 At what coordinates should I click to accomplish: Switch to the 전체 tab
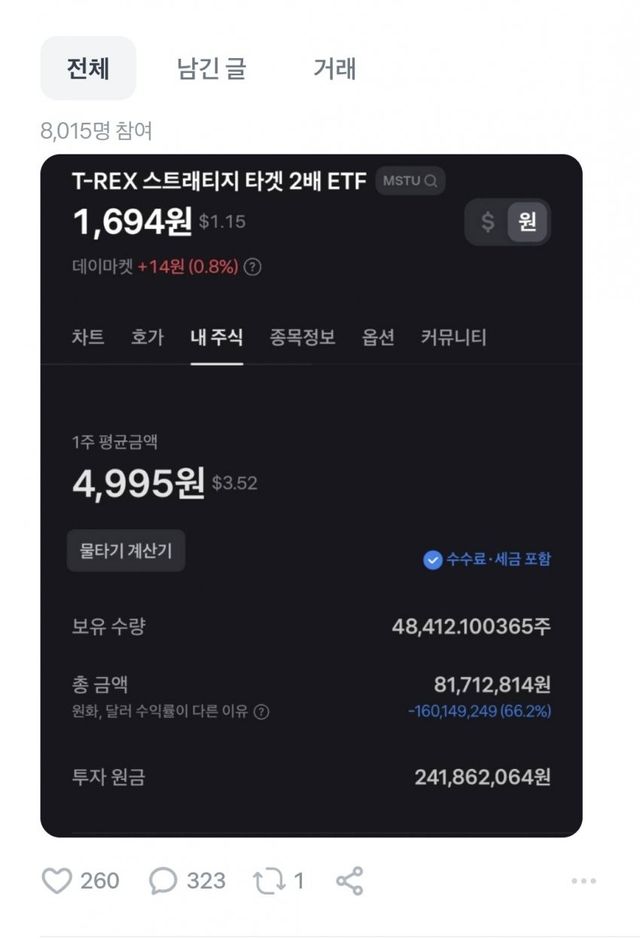pyautogui.click(x=88, y=69)
